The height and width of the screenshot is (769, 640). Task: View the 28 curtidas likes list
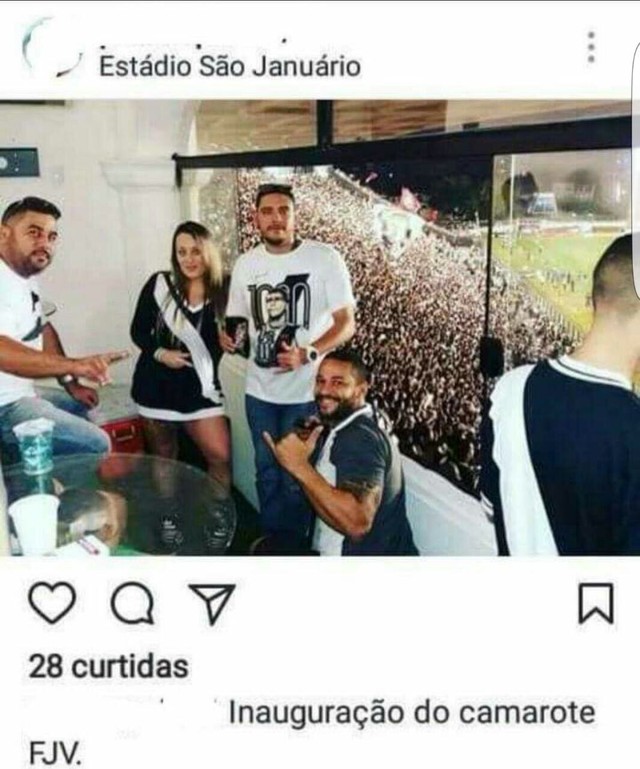pyautogui.click(x=108, y=665)
